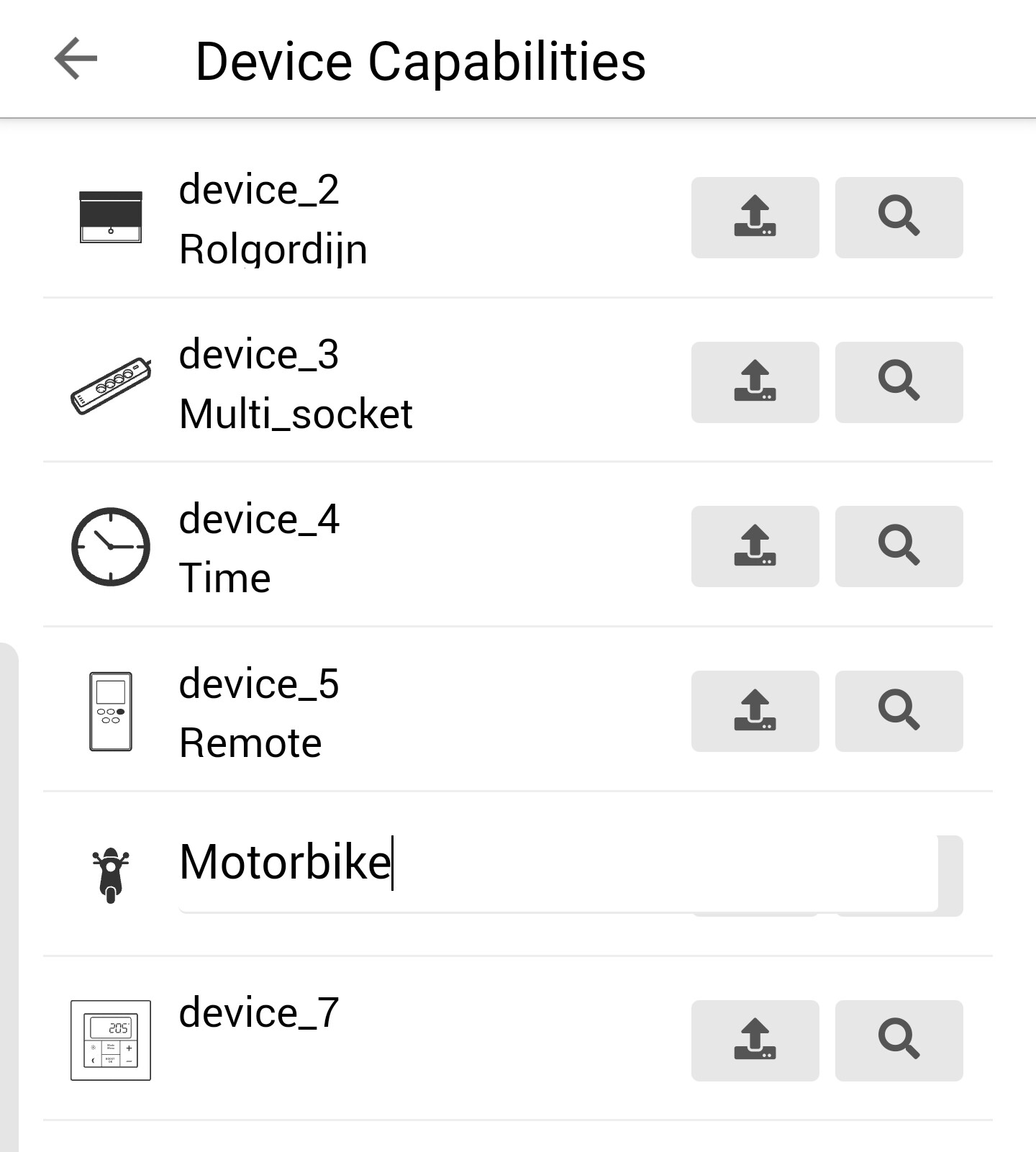Tap the upload button for Multi_socket
Viewport: 1036px width, 1152px height.
(x=755, y=382)
